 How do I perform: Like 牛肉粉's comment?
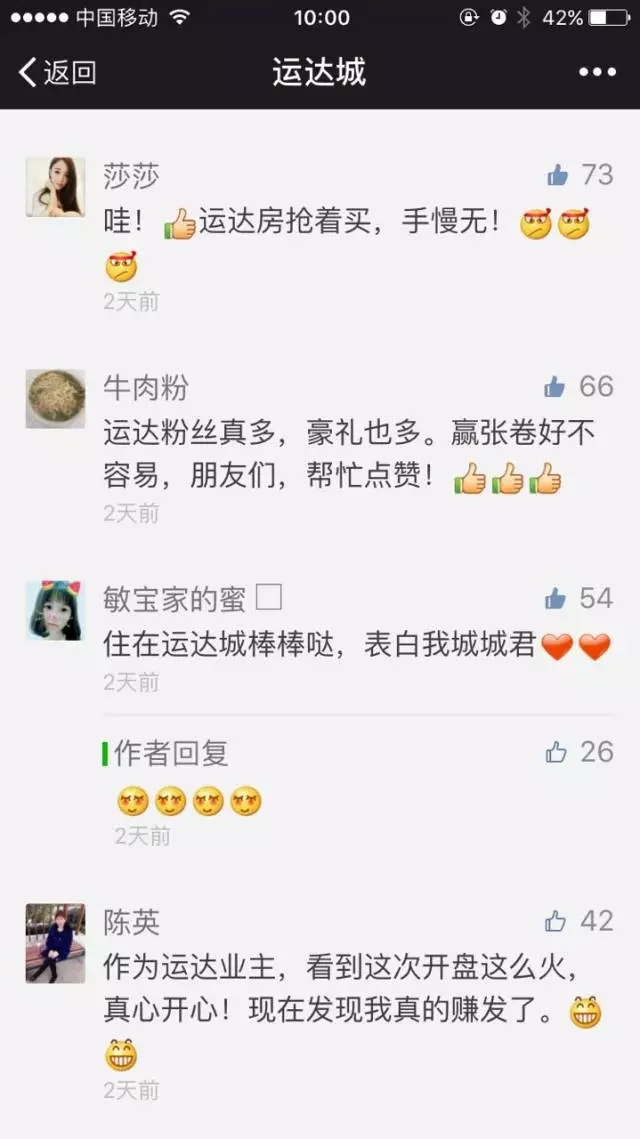coord(555,387)
